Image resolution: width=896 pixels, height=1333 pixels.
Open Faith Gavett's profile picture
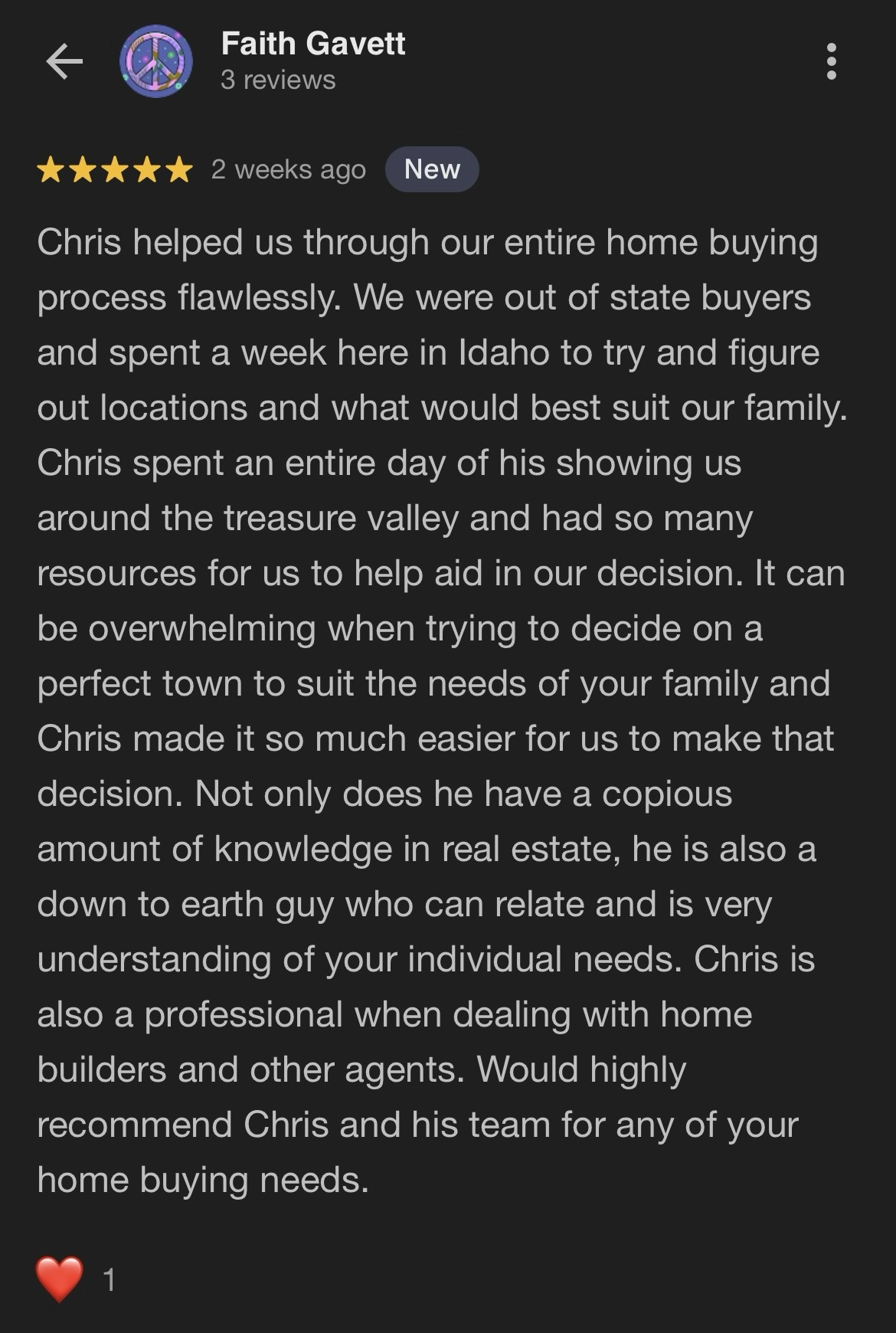pos(156,61)
